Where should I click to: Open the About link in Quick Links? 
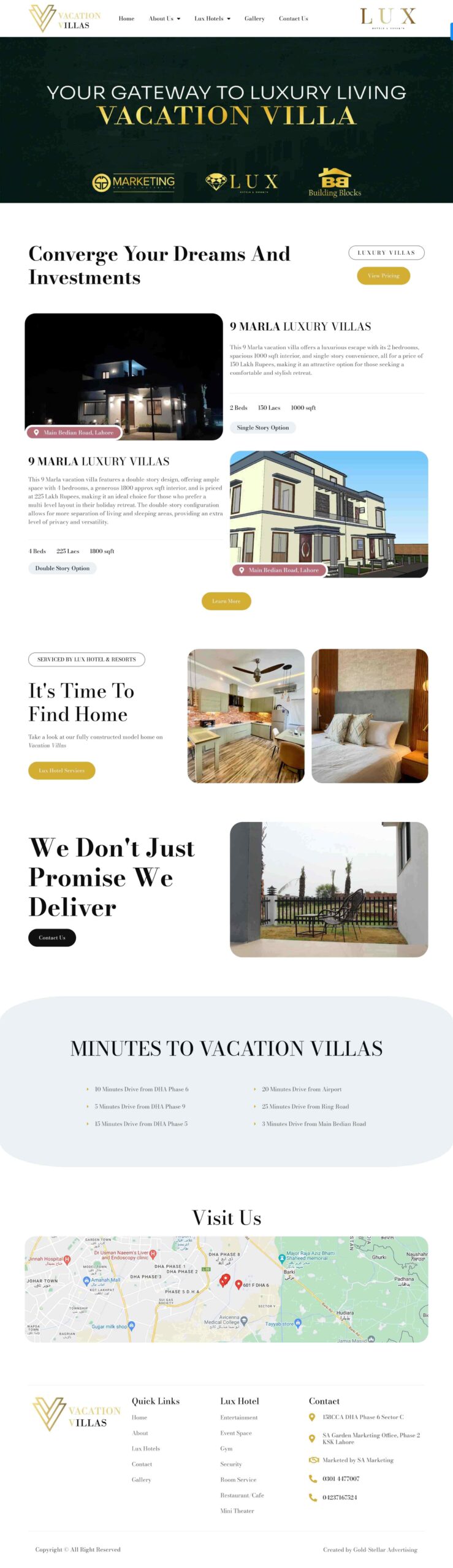140,1433
